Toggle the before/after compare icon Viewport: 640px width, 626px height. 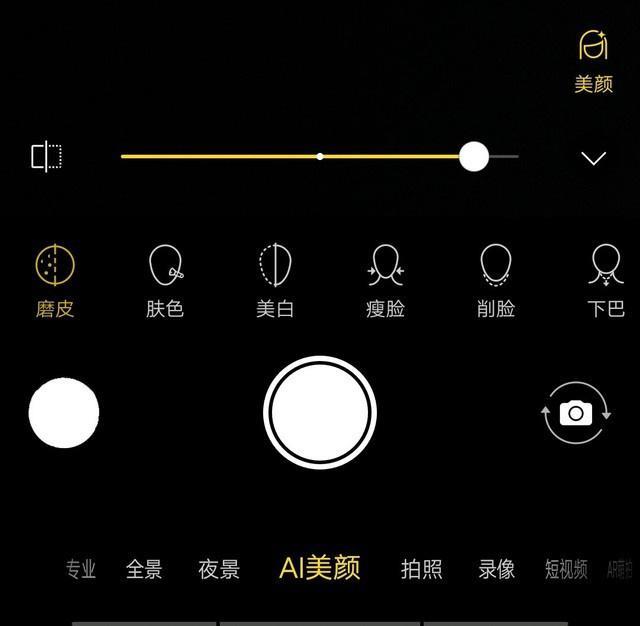(47, 157)
